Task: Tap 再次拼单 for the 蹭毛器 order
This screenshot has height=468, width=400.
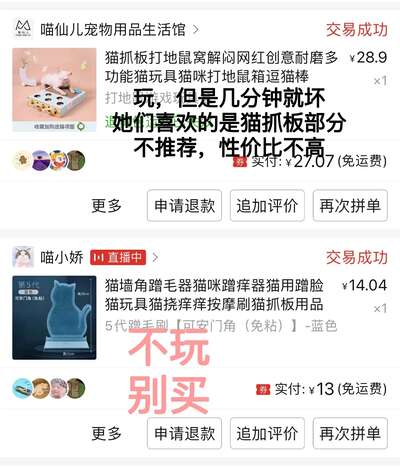Action: [350, 433]
